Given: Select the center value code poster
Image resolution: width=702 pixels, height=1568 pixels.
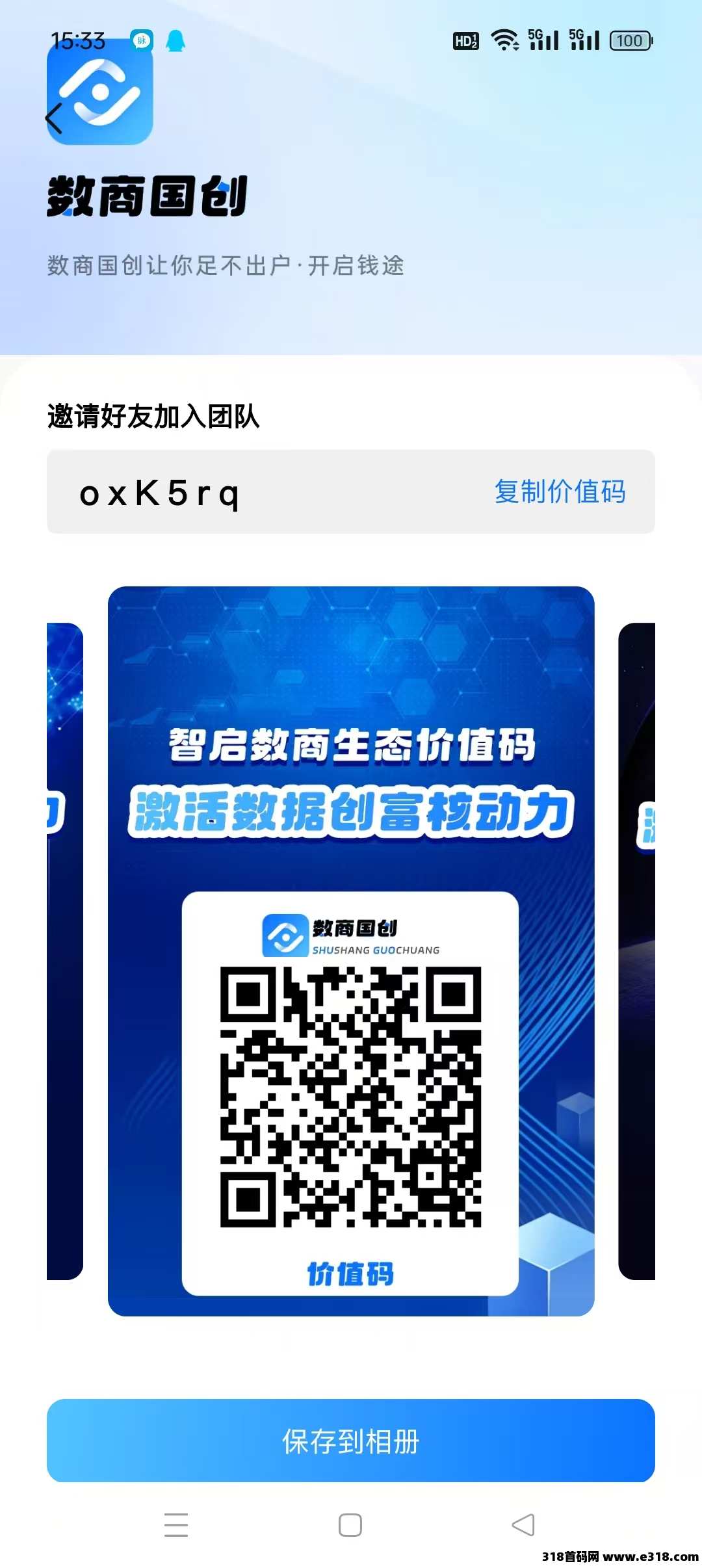Looking at the screenshot, I should [351, 950].
